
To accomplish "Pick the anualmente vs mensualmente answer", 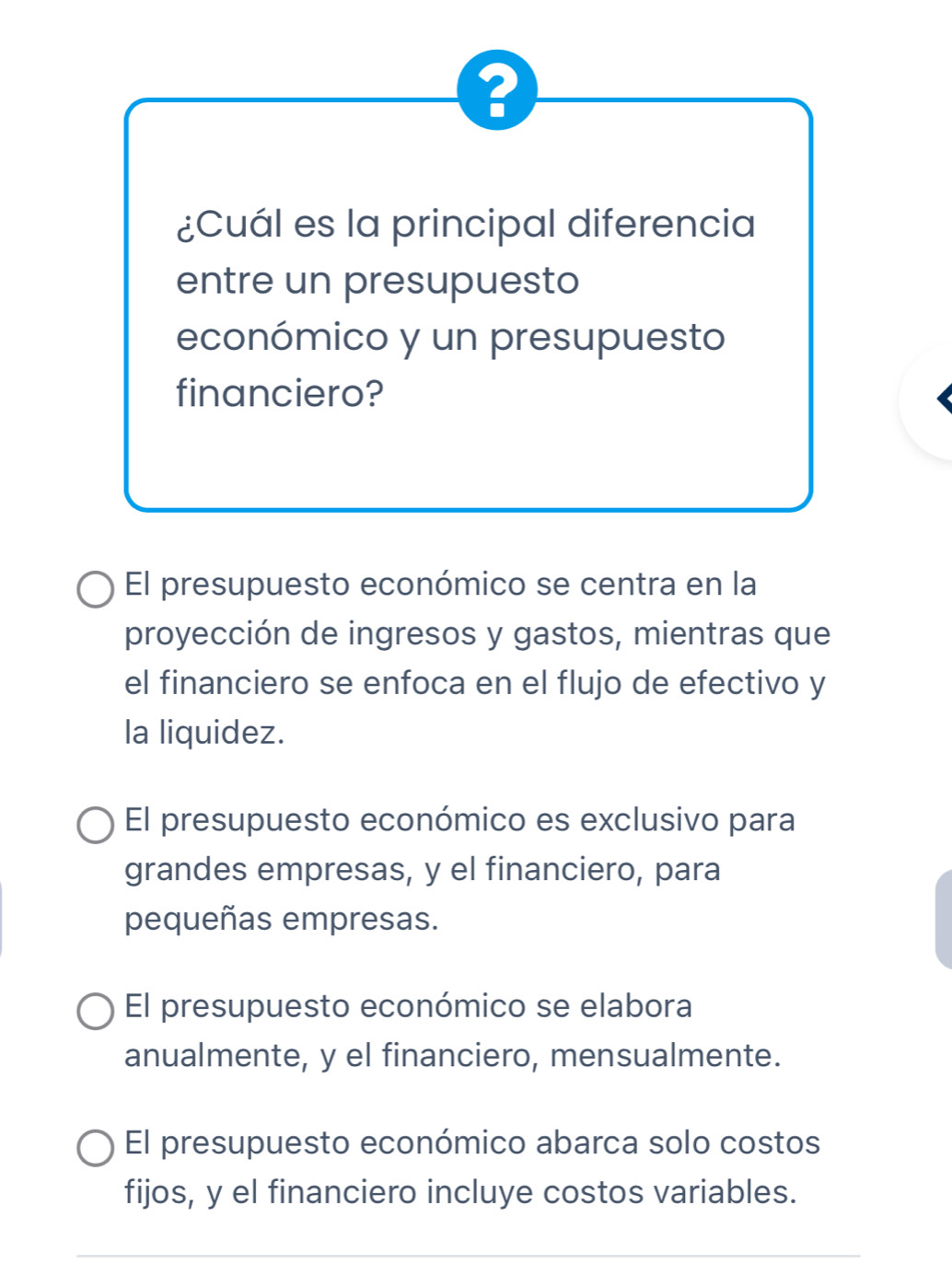I will pos(95,1011).
